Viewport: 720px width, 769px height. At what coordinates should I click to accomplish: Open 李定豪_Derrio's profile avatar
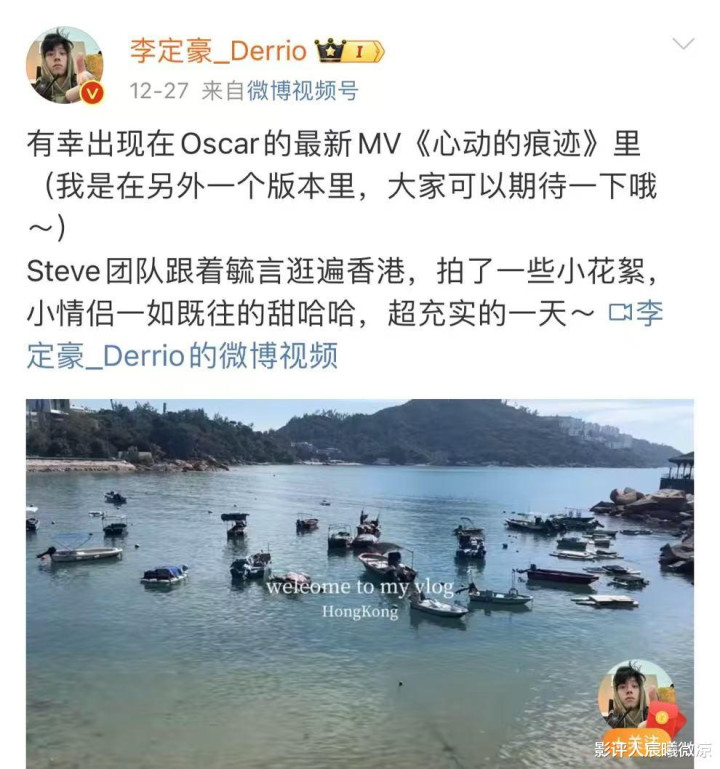coord(64,65)
